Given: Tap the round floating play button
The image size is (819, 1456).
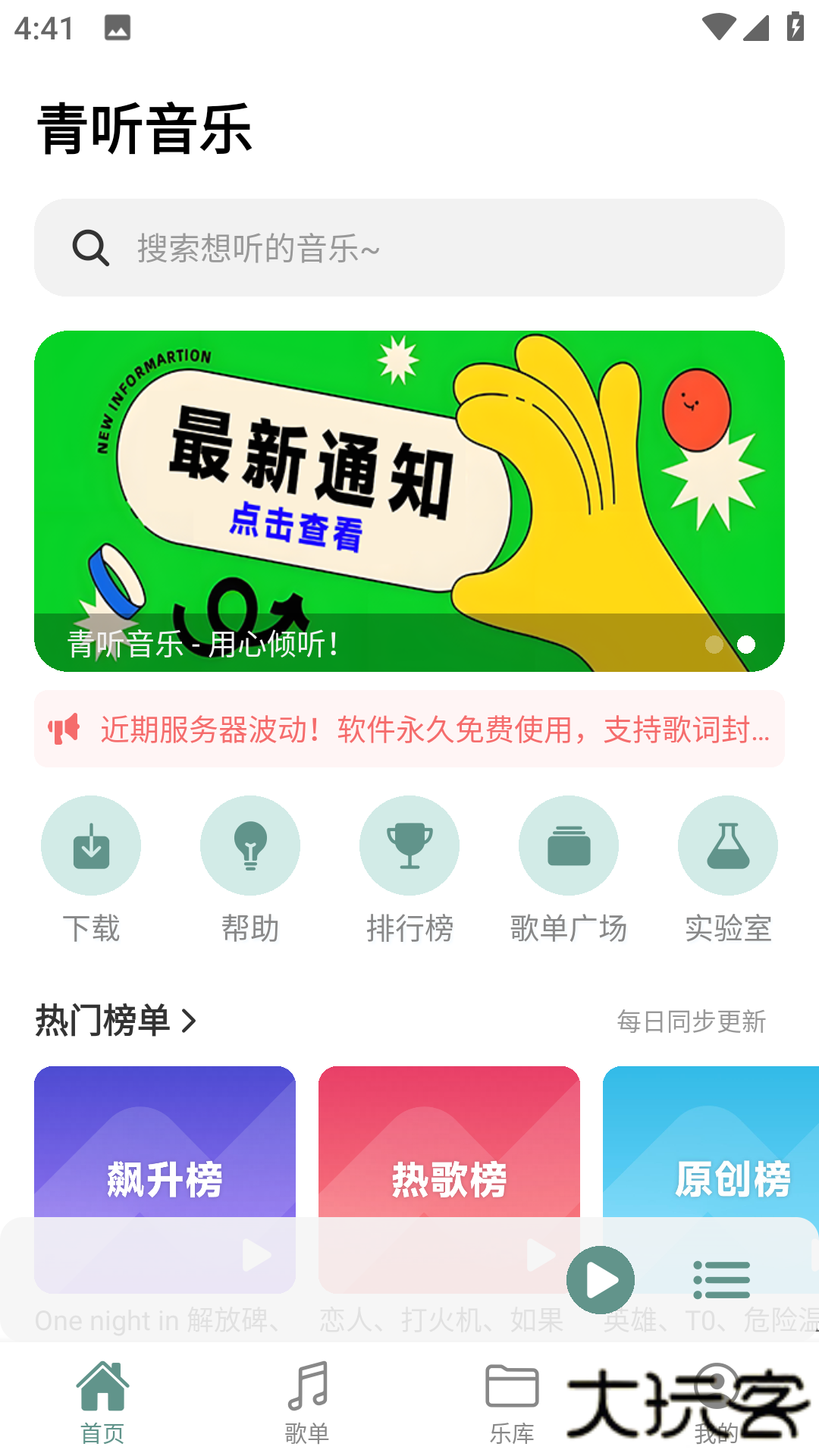Looking at the screenshot, I should pyautogui.click(x=599, y=1279).
